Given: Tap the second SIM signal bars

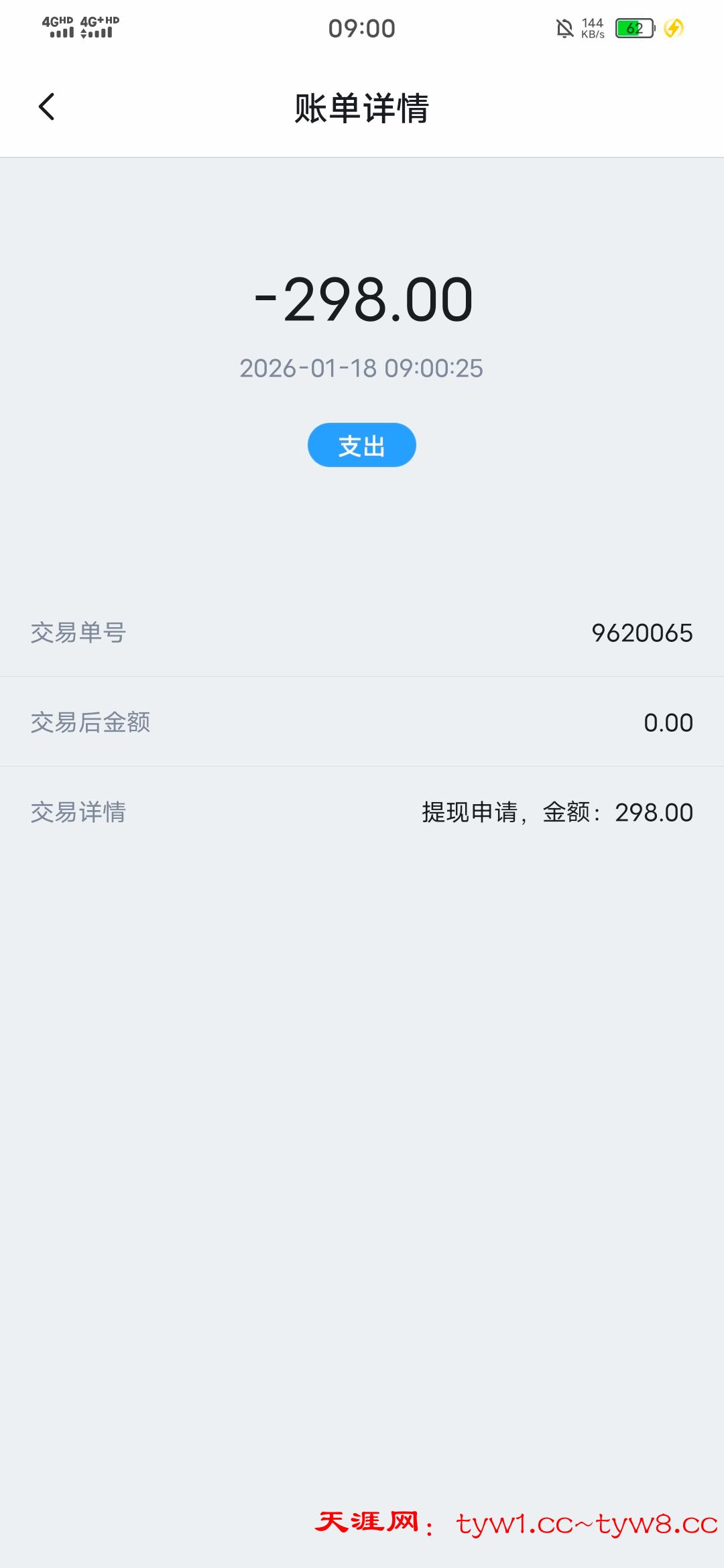Looking at the screenshot, I should pos(99,32).
